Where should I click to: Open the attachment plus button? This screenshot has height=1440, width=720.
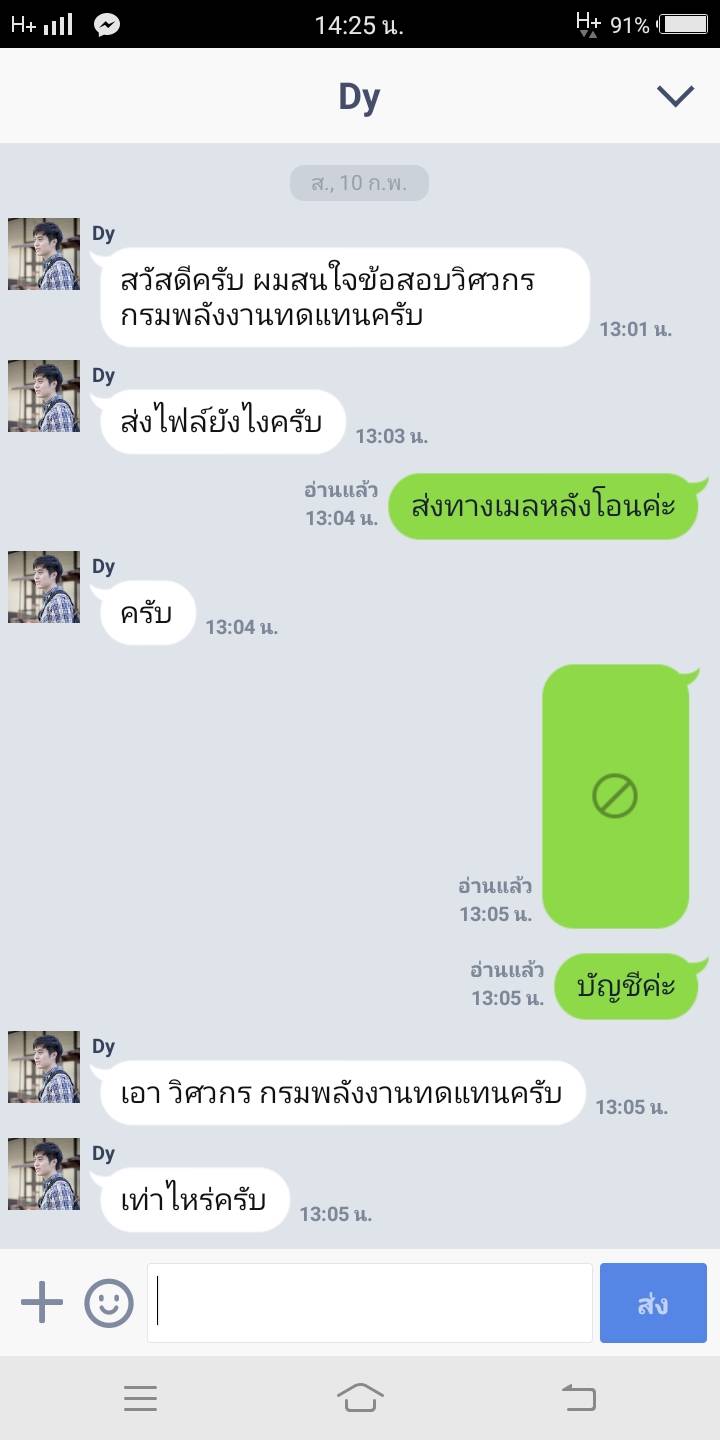42,1303
